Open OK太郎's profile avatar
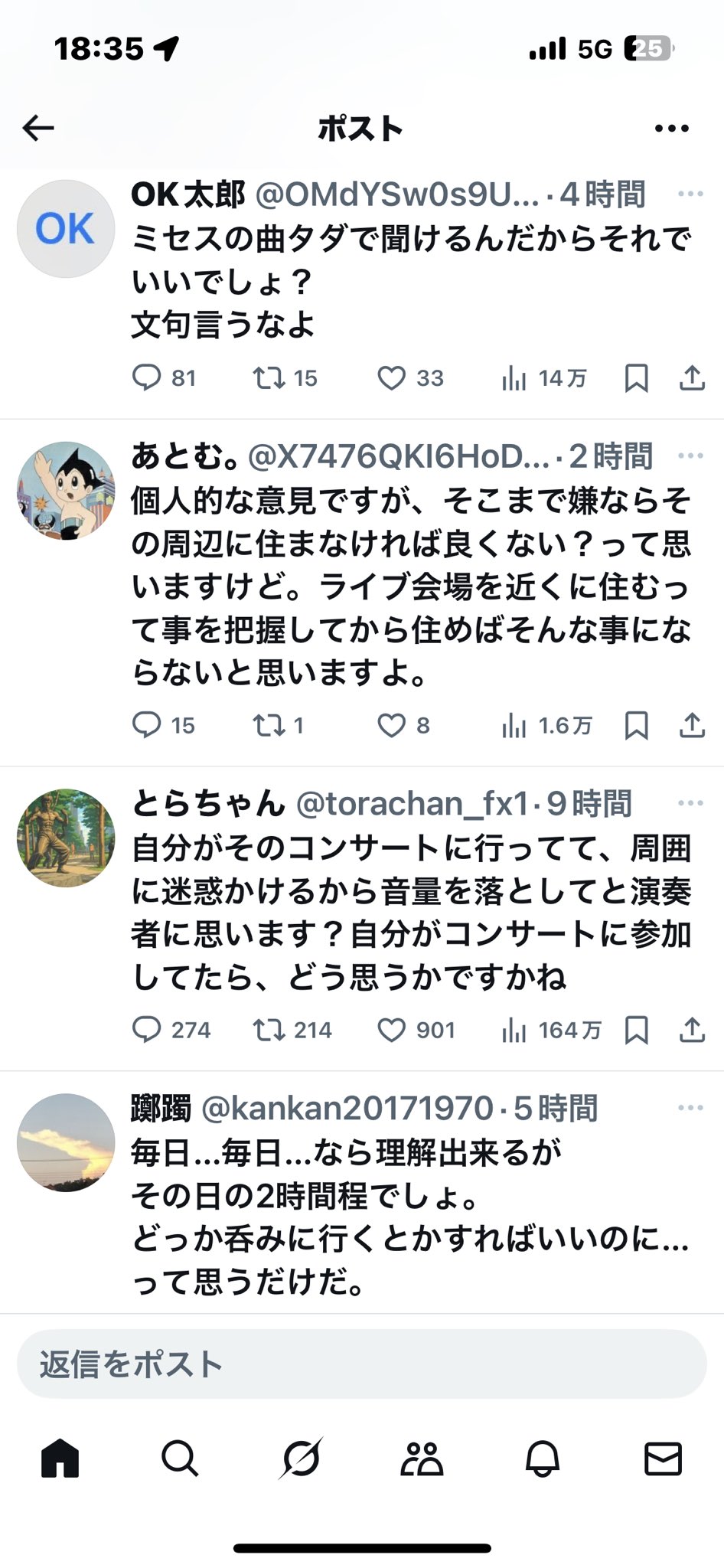 tap(66, 229)
